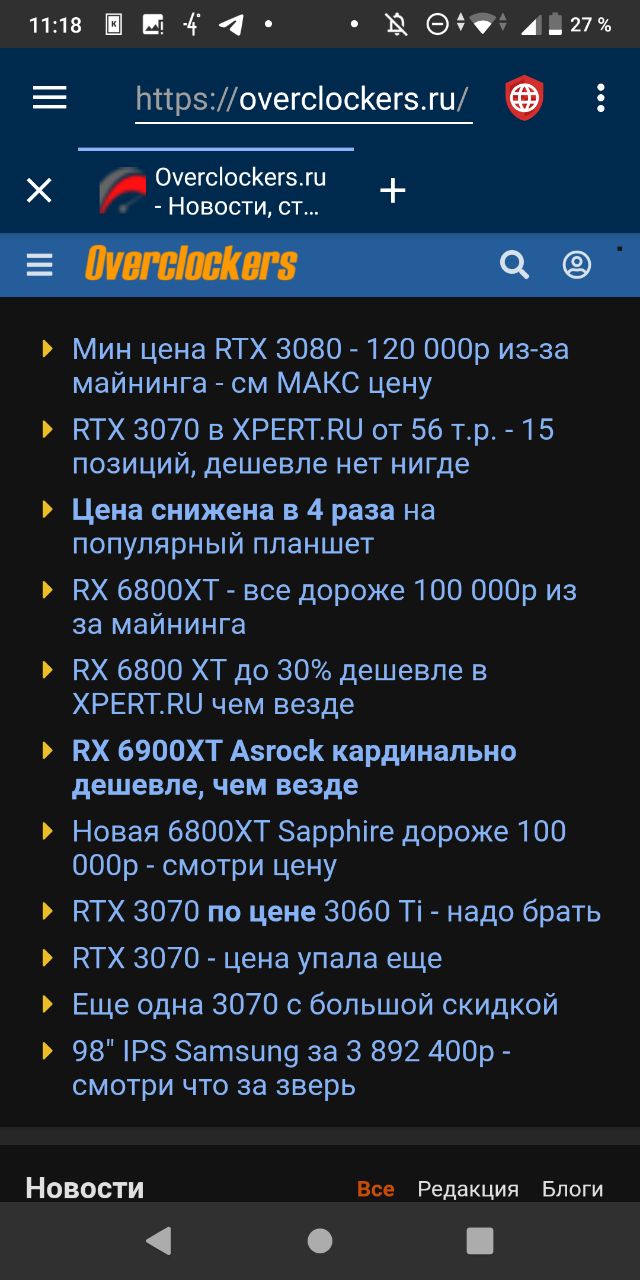Open RTX 3070 по цене 3060 Ti link
This screenshot has height=1280, width=640.
pyautogui.click(x=336, y=912)
